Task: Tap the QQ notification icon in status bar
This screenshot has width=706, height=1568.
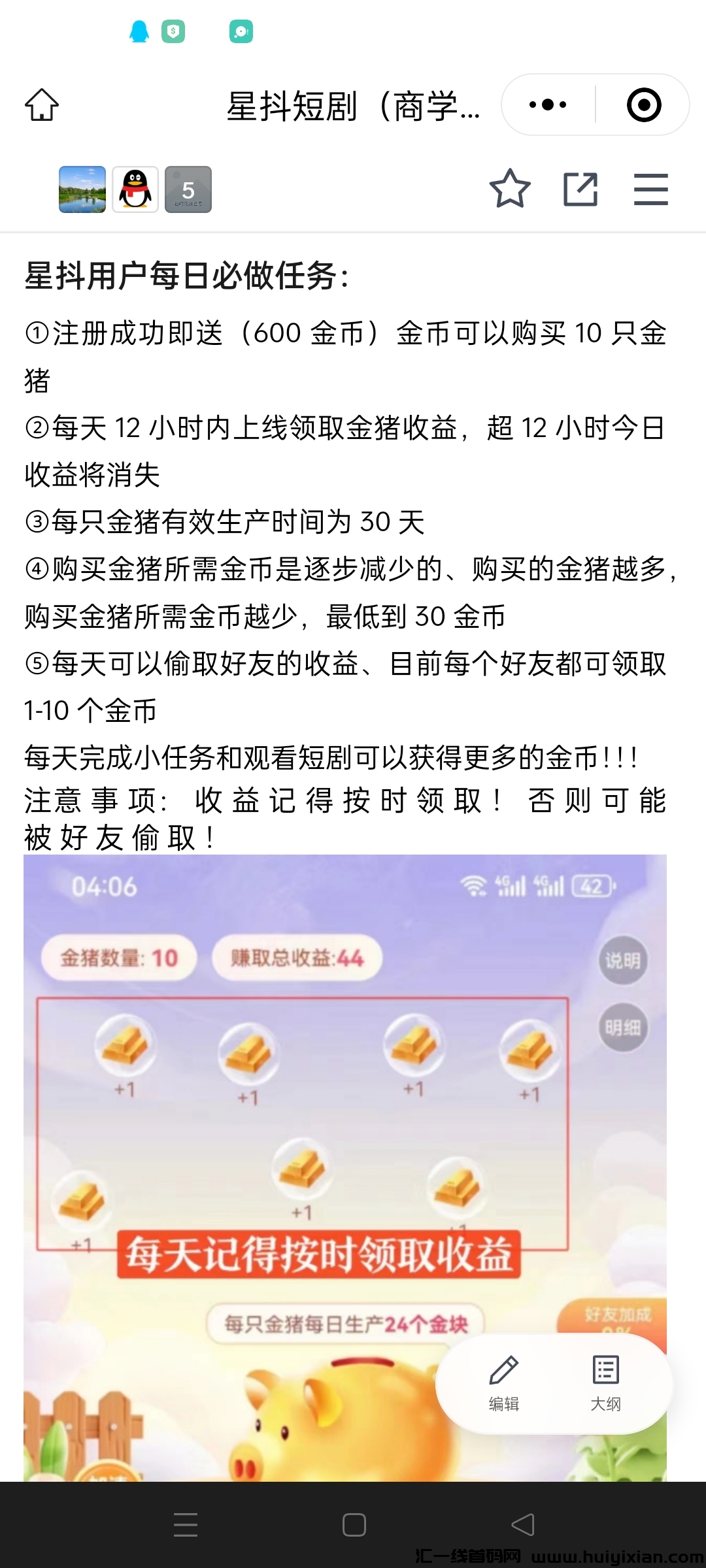Action: click(x=139, y=31)
